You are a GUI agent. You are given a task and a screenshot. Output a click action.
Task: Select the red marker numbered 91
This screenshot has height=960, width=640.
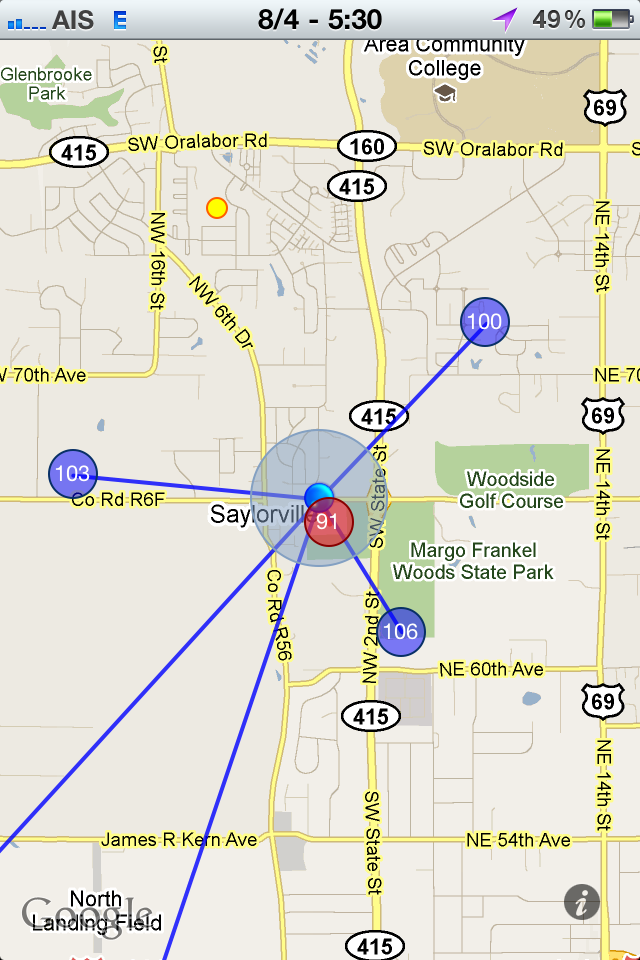click(329, 522)
